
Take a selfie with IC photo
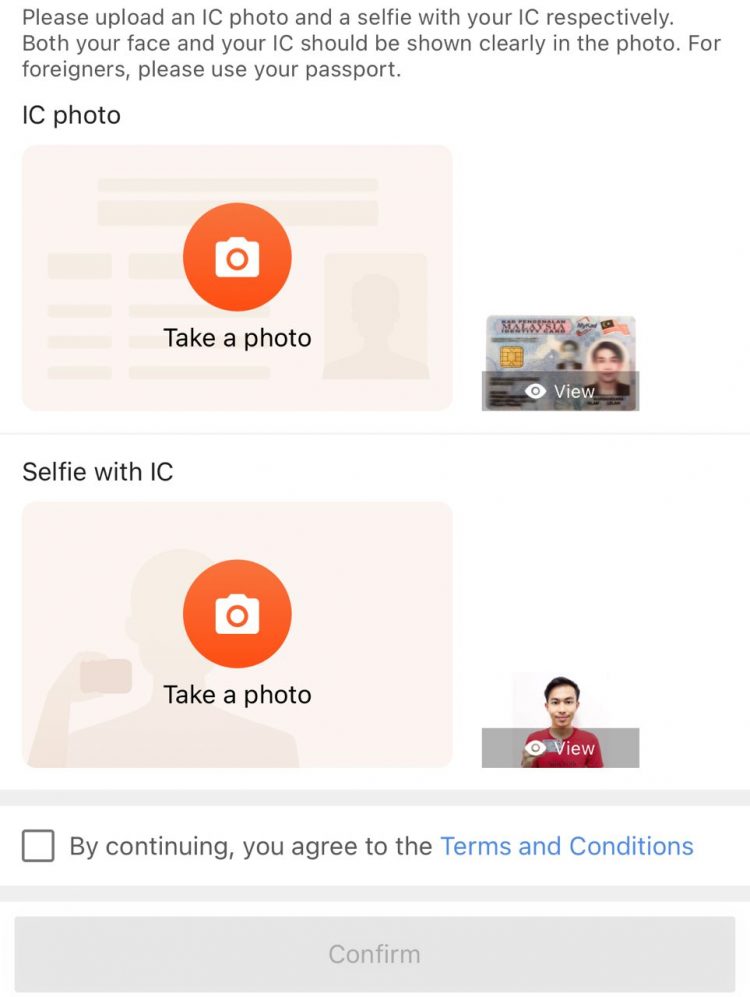click(x=237, y=614)
